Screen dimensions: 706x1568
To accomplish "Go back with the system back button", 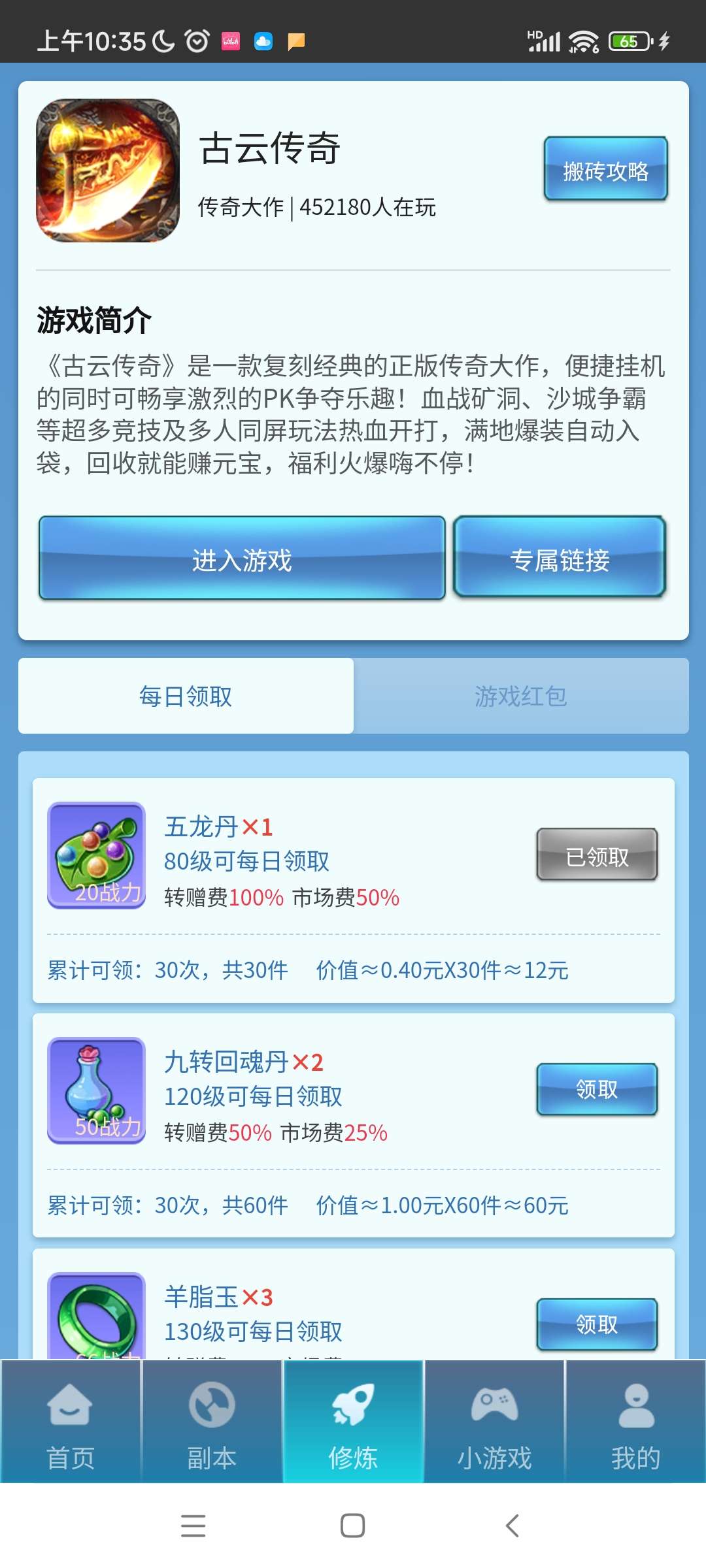I will [513, 1526].
